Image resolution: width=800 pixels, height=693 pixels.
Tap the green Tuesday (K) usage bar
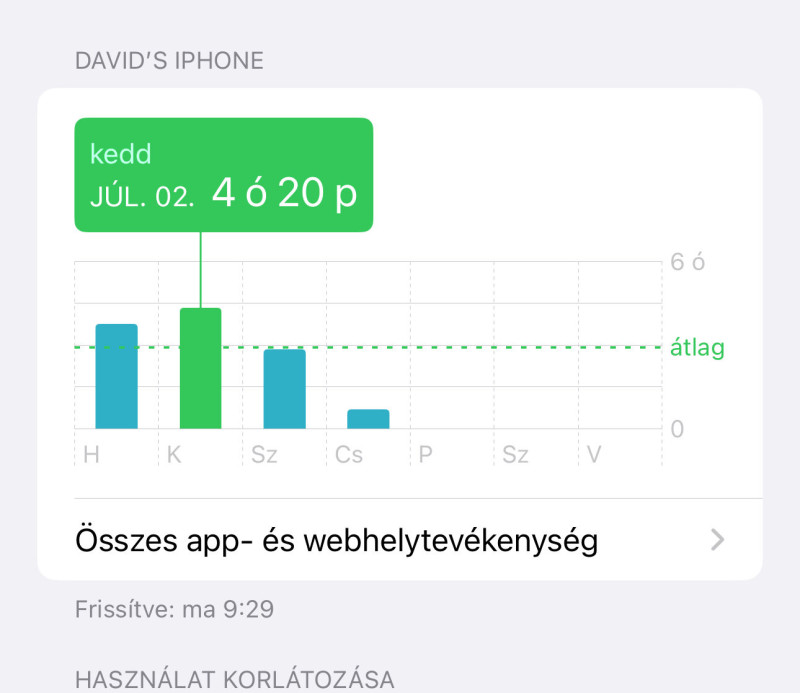coord(200,369)
